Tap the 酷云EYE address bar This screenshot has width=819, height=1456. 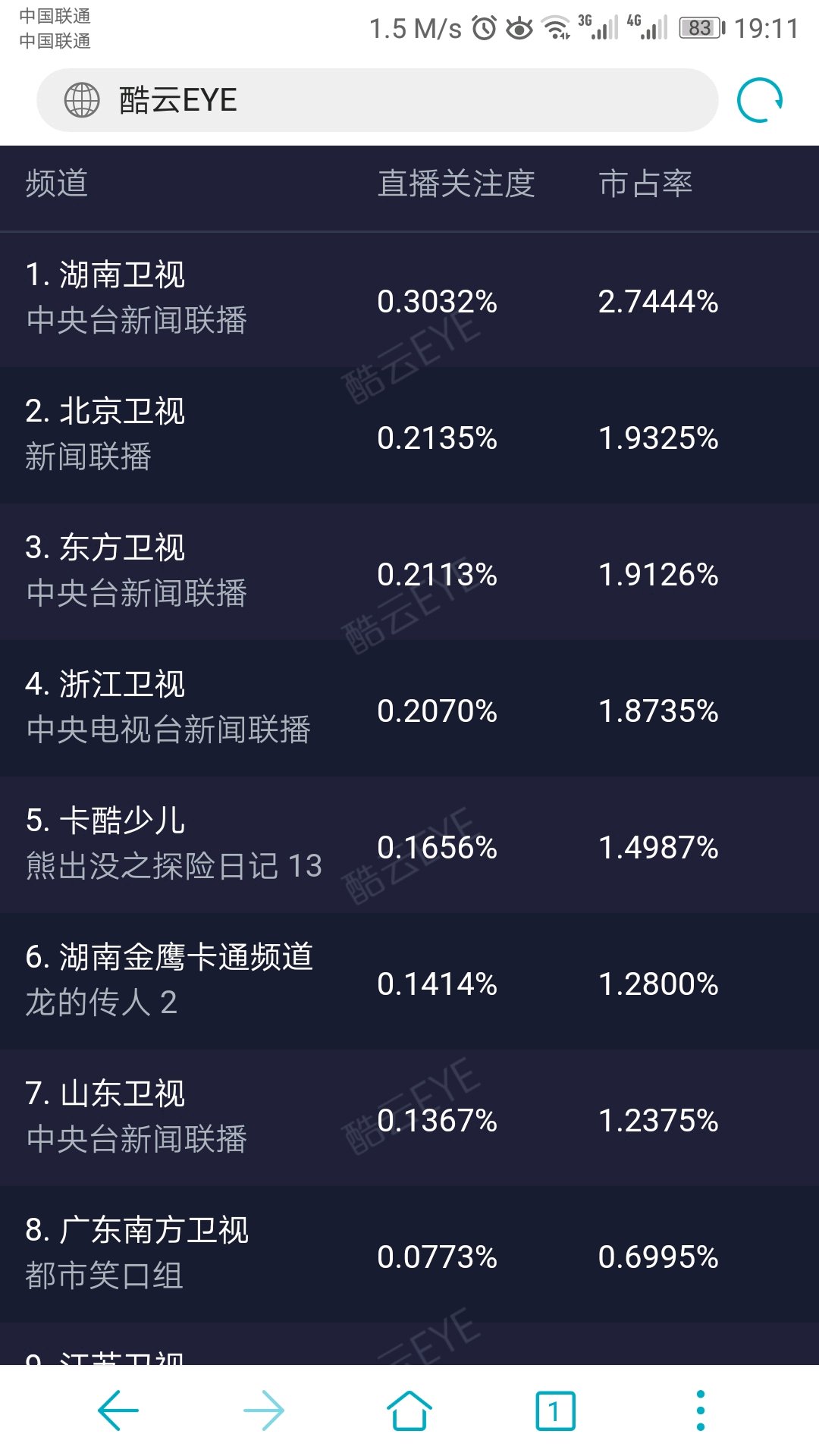[377, 100]
